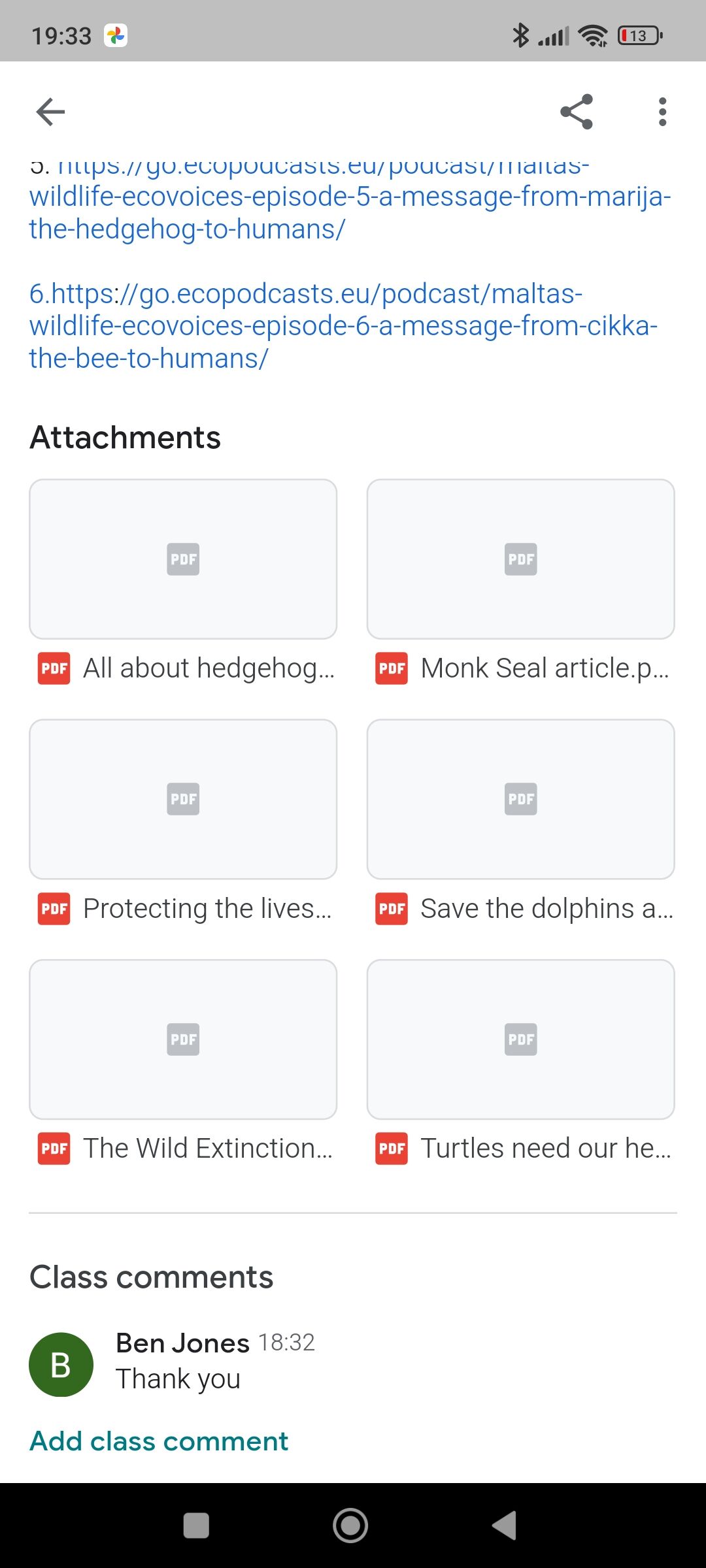Open the Turtles need our help PDF
The image size is (706, 1568).
pos(520,1039)
